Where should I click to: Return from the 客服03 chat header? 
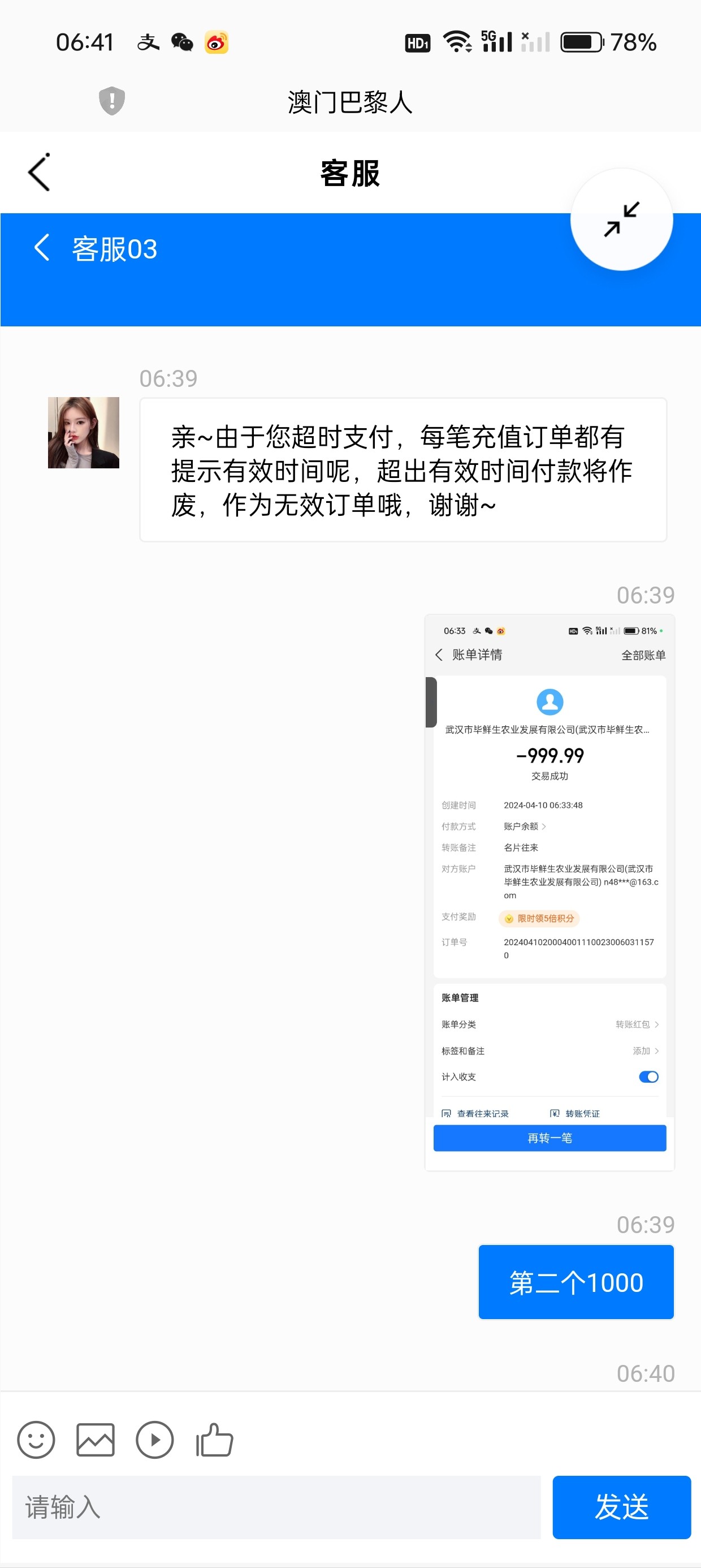tap(41, 248)
